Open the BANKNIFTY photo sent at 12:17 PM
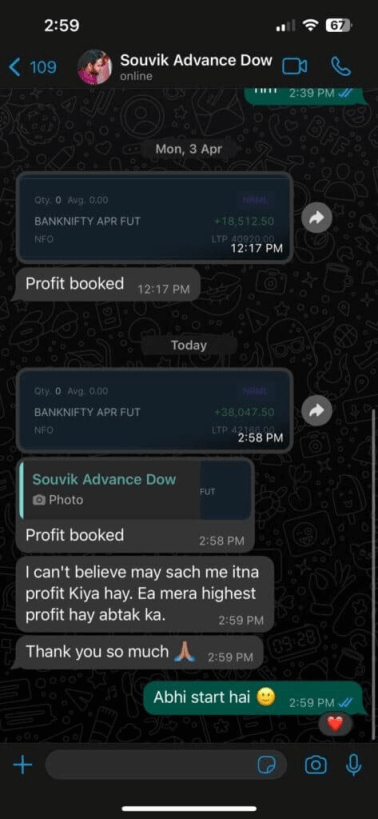 click(155, 217)
